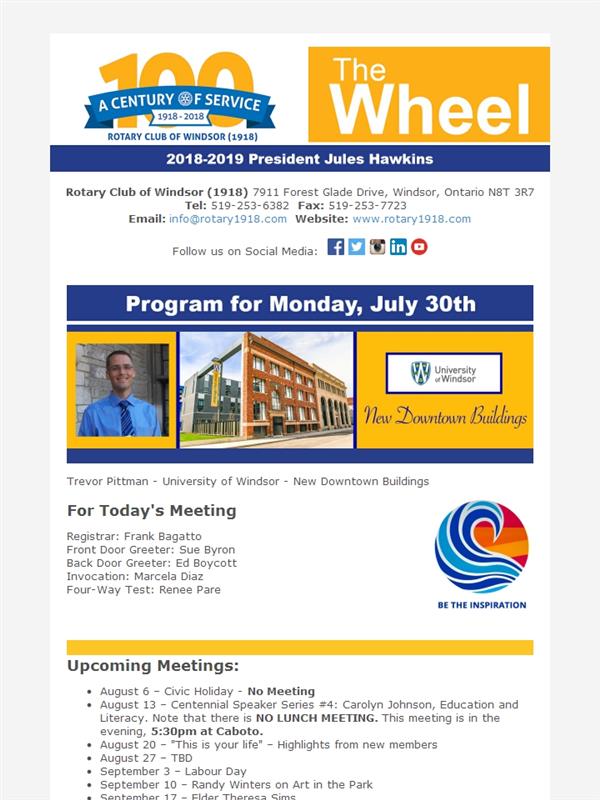Open the Instagram icon
The width and height of the screenshot is (600, 800).
(x=378, y=247)
